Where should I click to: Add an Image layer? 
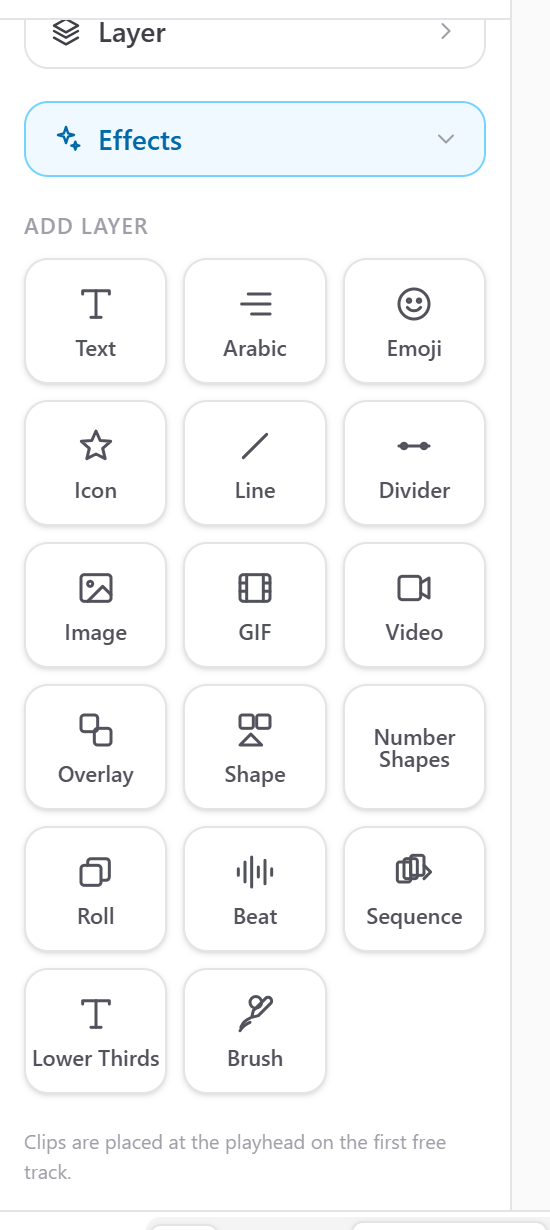95,605
